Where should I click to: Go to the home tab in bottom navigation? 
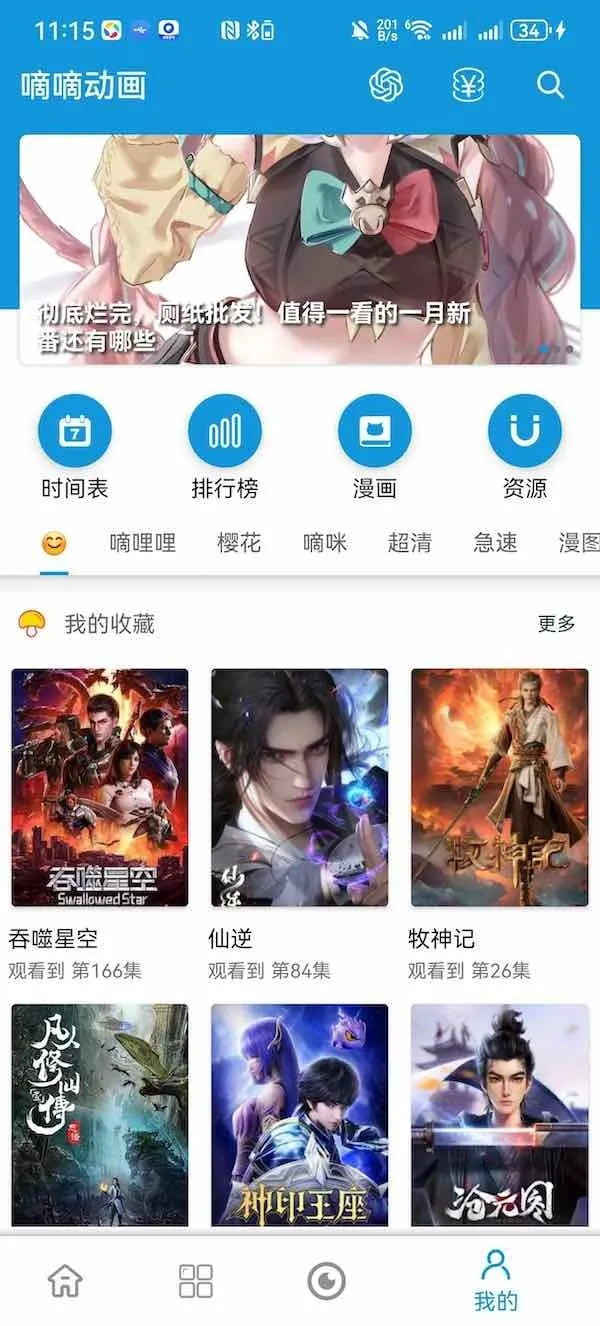[66, 1281]
